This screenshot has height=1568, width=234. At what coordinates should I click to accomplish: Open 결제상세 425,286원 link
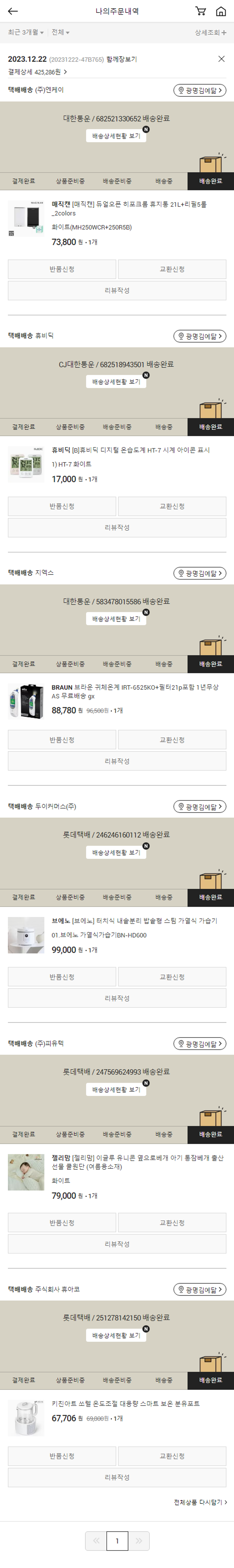(x=37, y=72)
